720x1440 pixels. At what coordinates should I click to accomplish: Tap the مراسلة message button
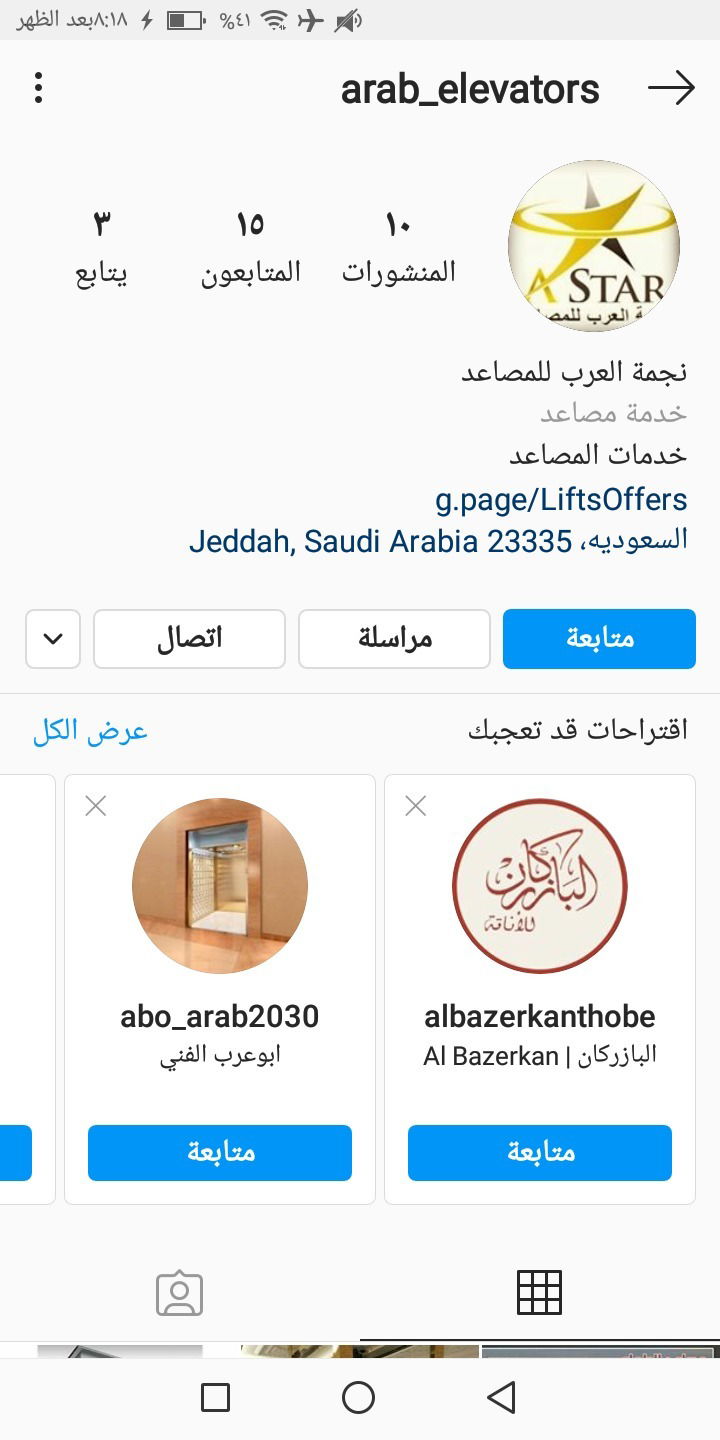(394, 639)
